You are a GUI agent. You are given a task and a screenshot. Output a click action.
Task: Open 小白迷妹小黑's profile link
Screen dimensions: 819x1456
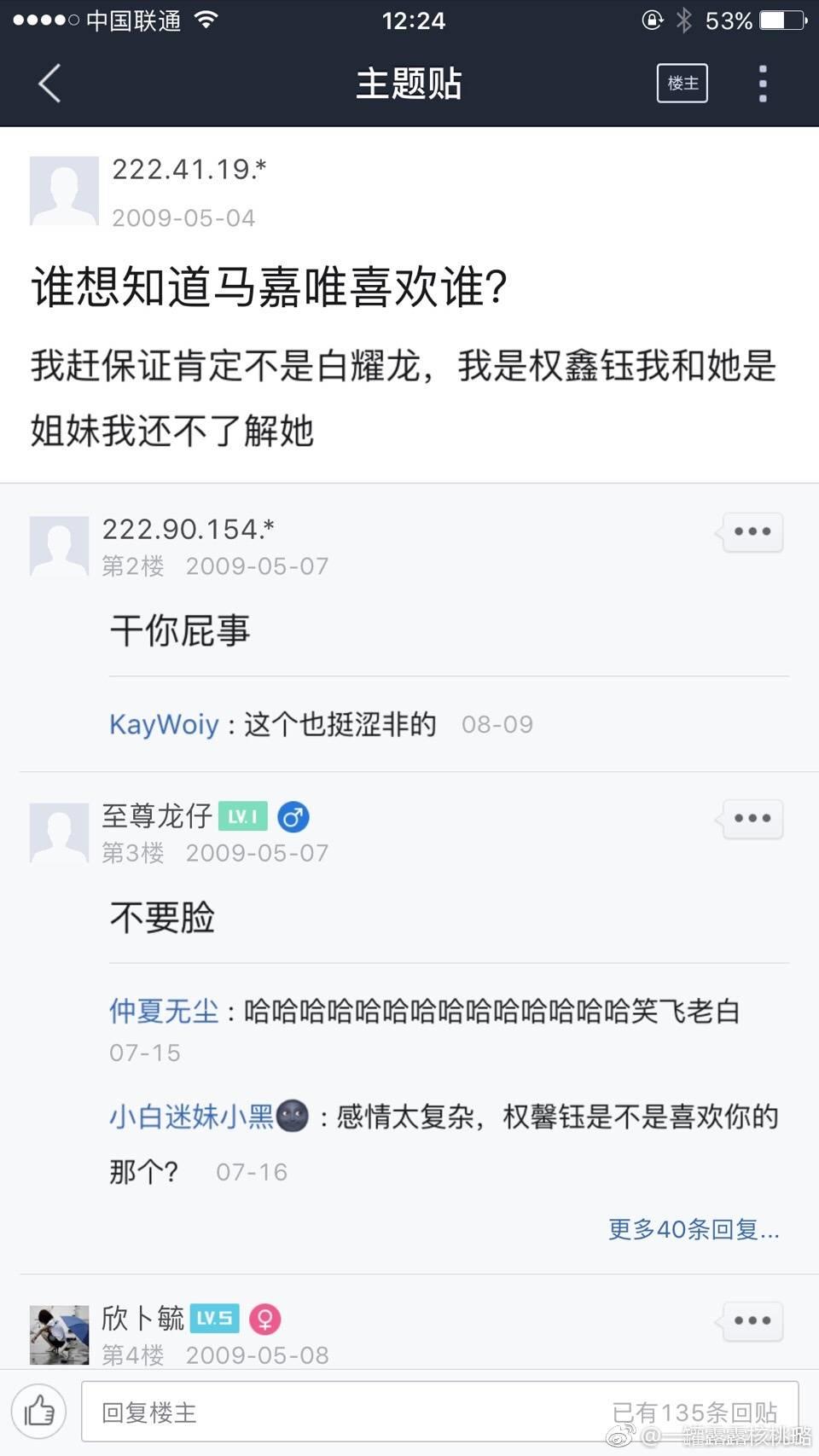(192, 1116)
